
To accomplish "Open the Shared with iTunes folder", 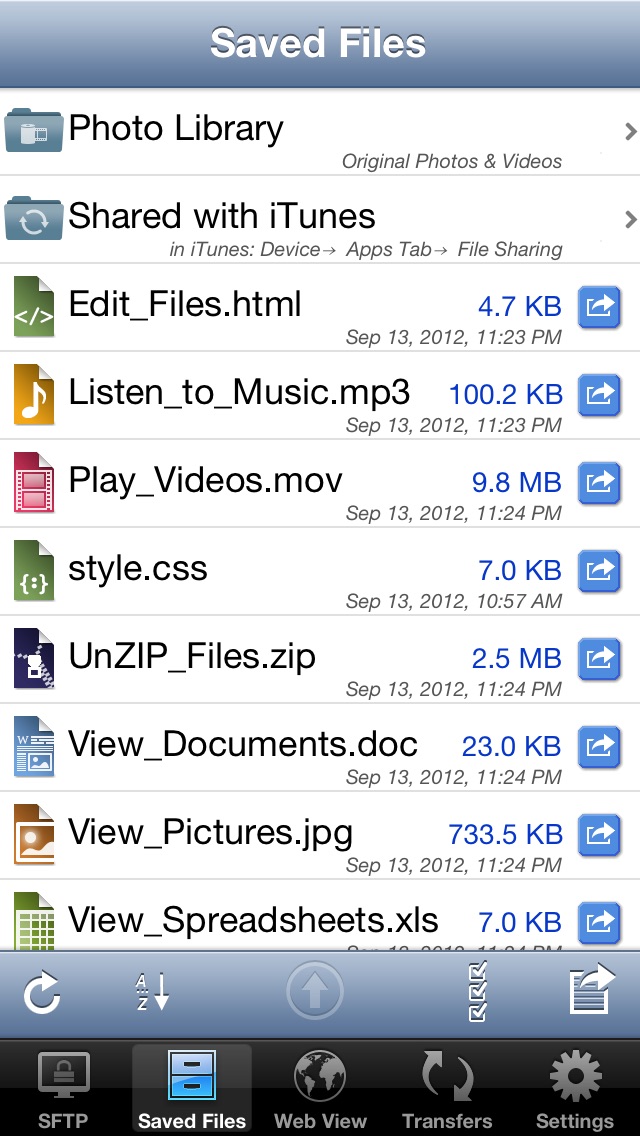I will click(x=320, y=220).
